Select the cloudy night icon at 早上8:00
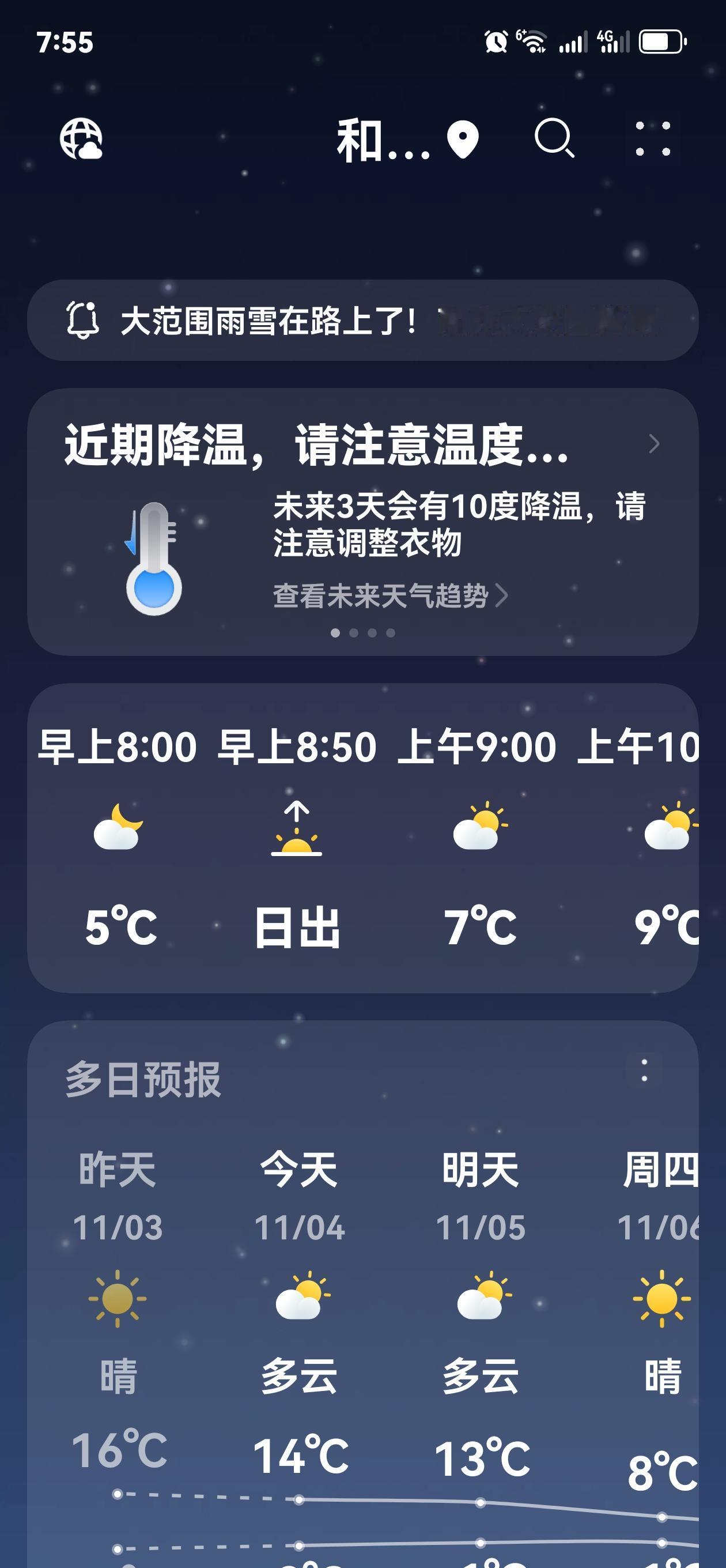 click(x=119, y=828)
